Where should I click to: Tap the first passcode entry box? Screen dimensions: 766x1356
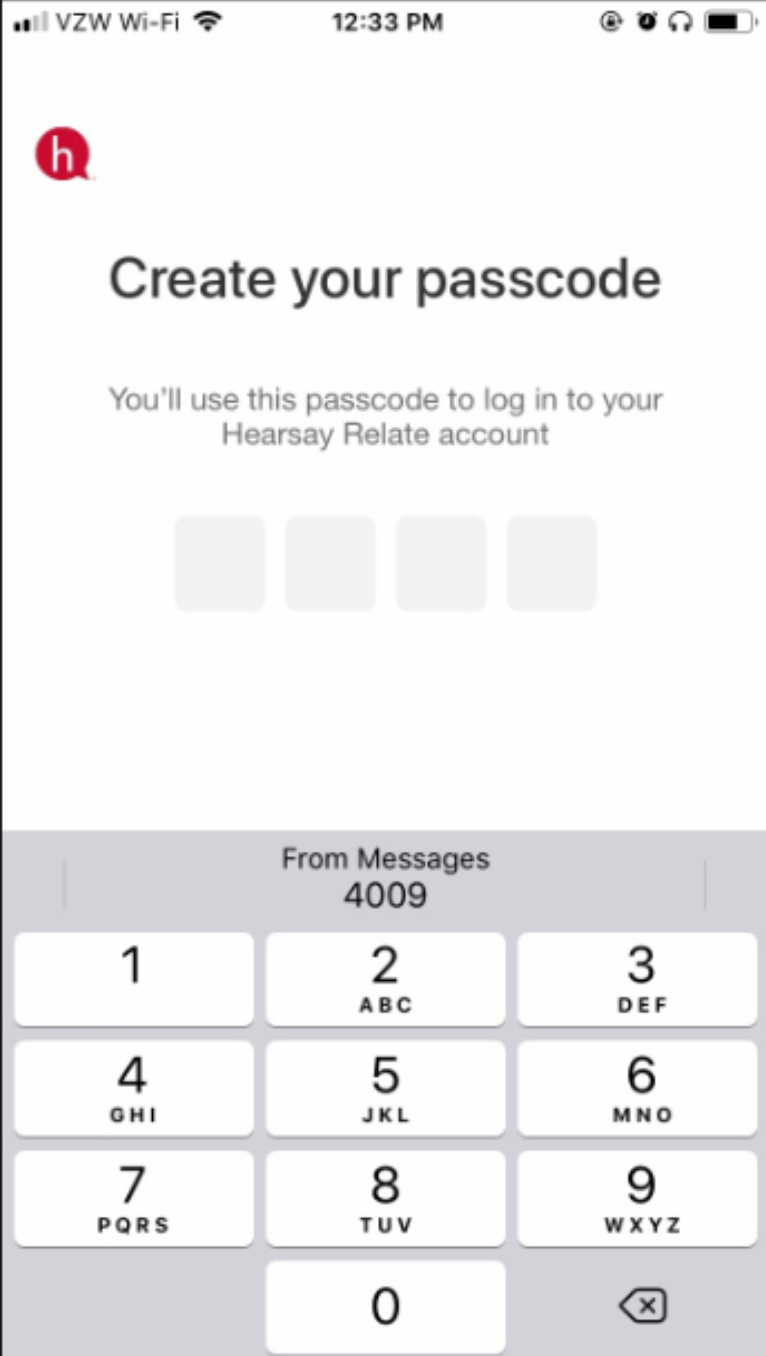tap(220, 562)
